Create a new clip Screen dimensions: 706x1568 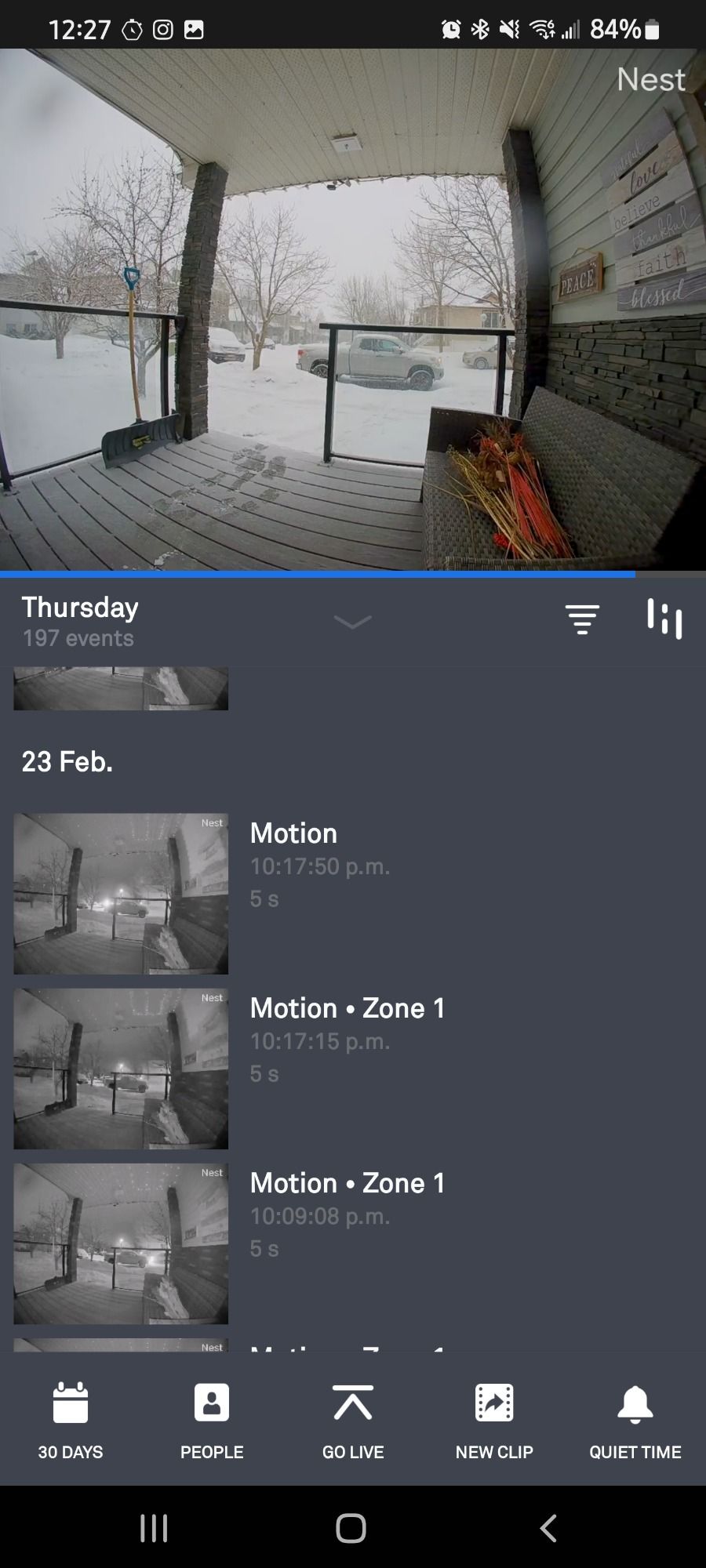click(x=494, y=1421)
